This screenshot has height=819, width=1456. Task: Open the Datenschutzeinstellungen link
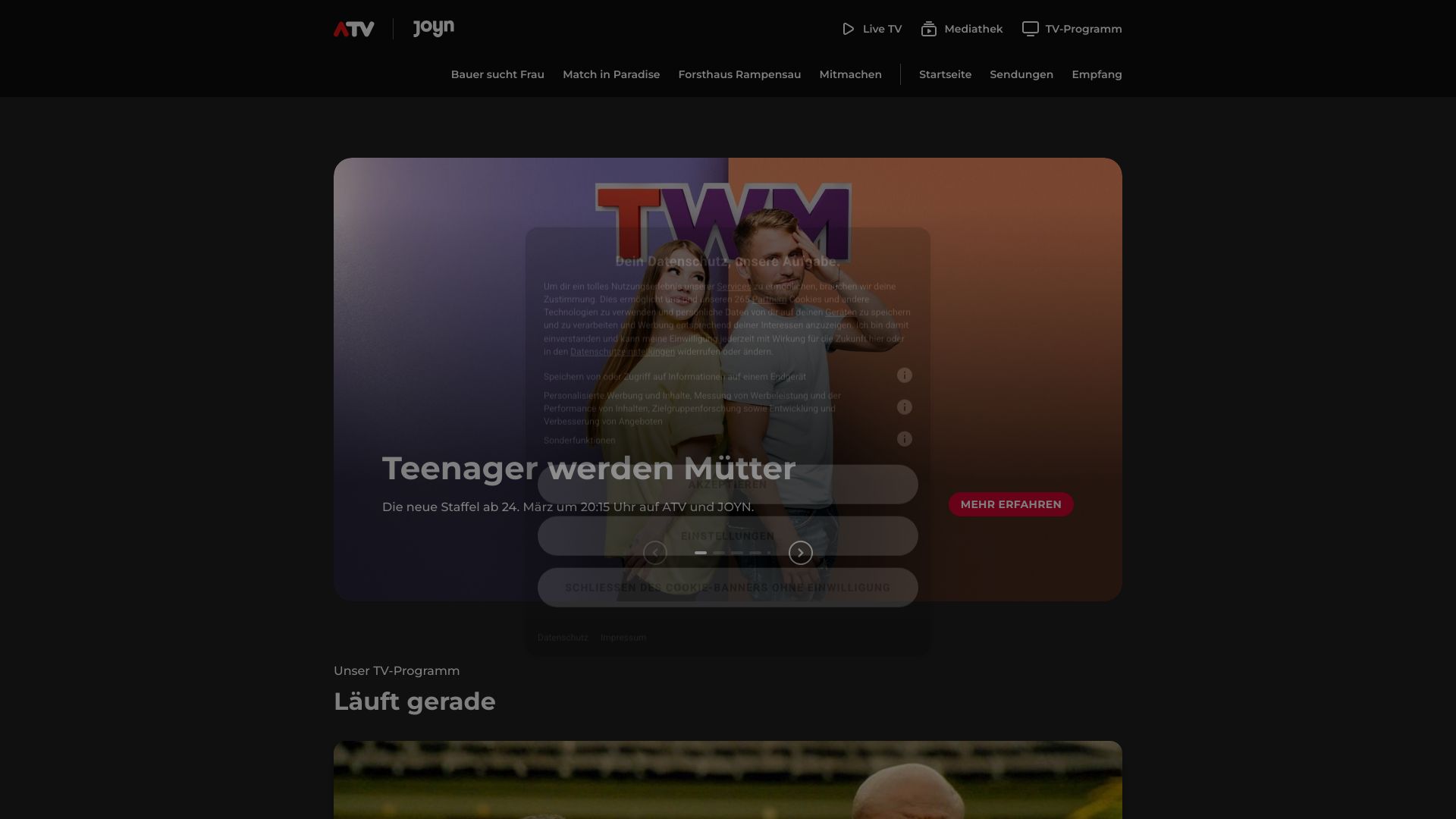622,352
